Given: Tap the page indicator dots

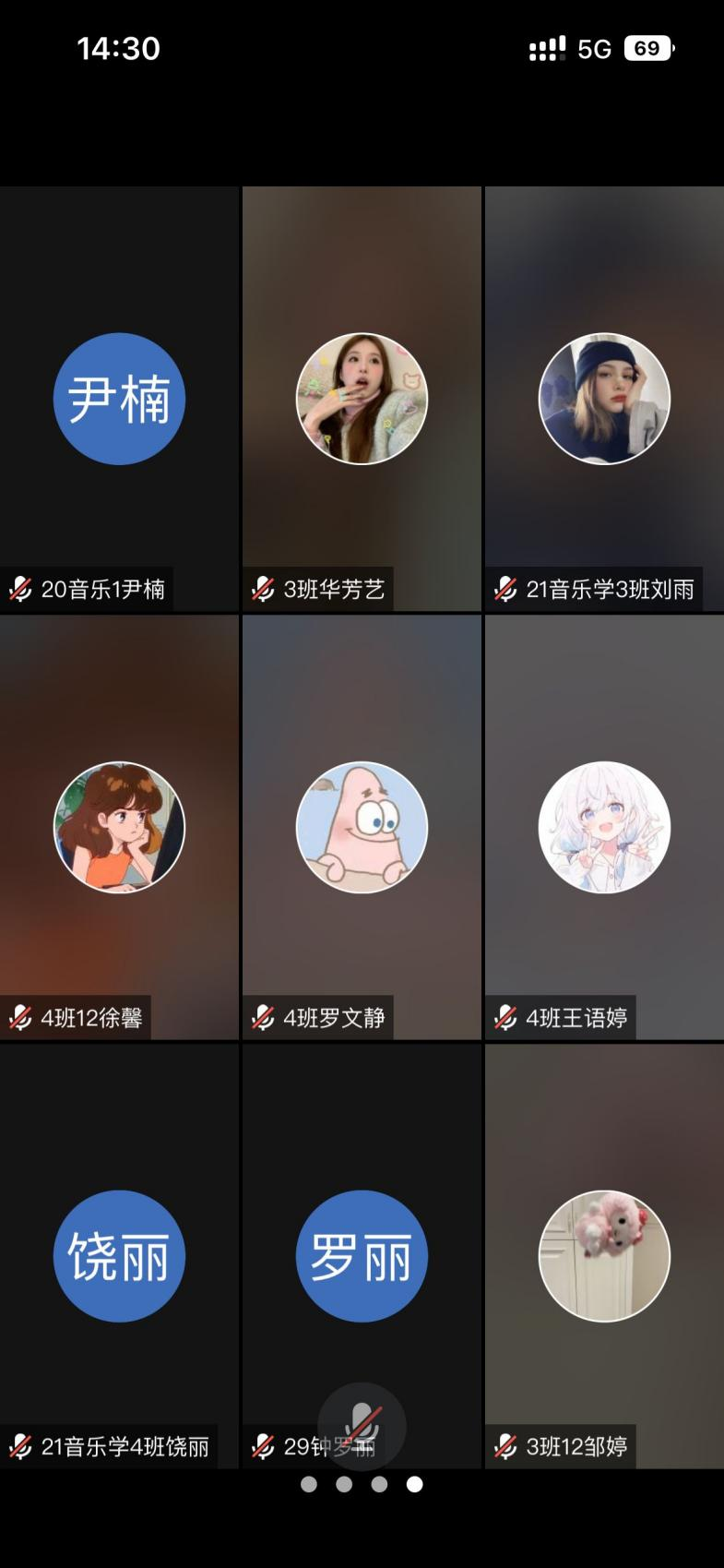Looking at the screenshot, I should [362, 1484].
